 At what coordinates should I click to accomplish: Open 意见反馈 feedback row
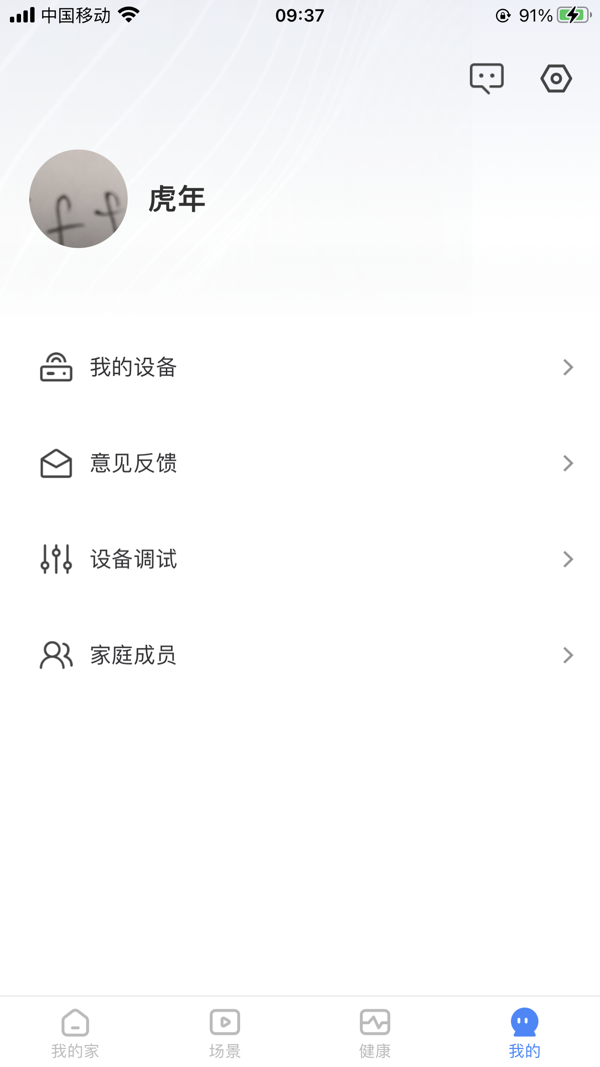300,463
